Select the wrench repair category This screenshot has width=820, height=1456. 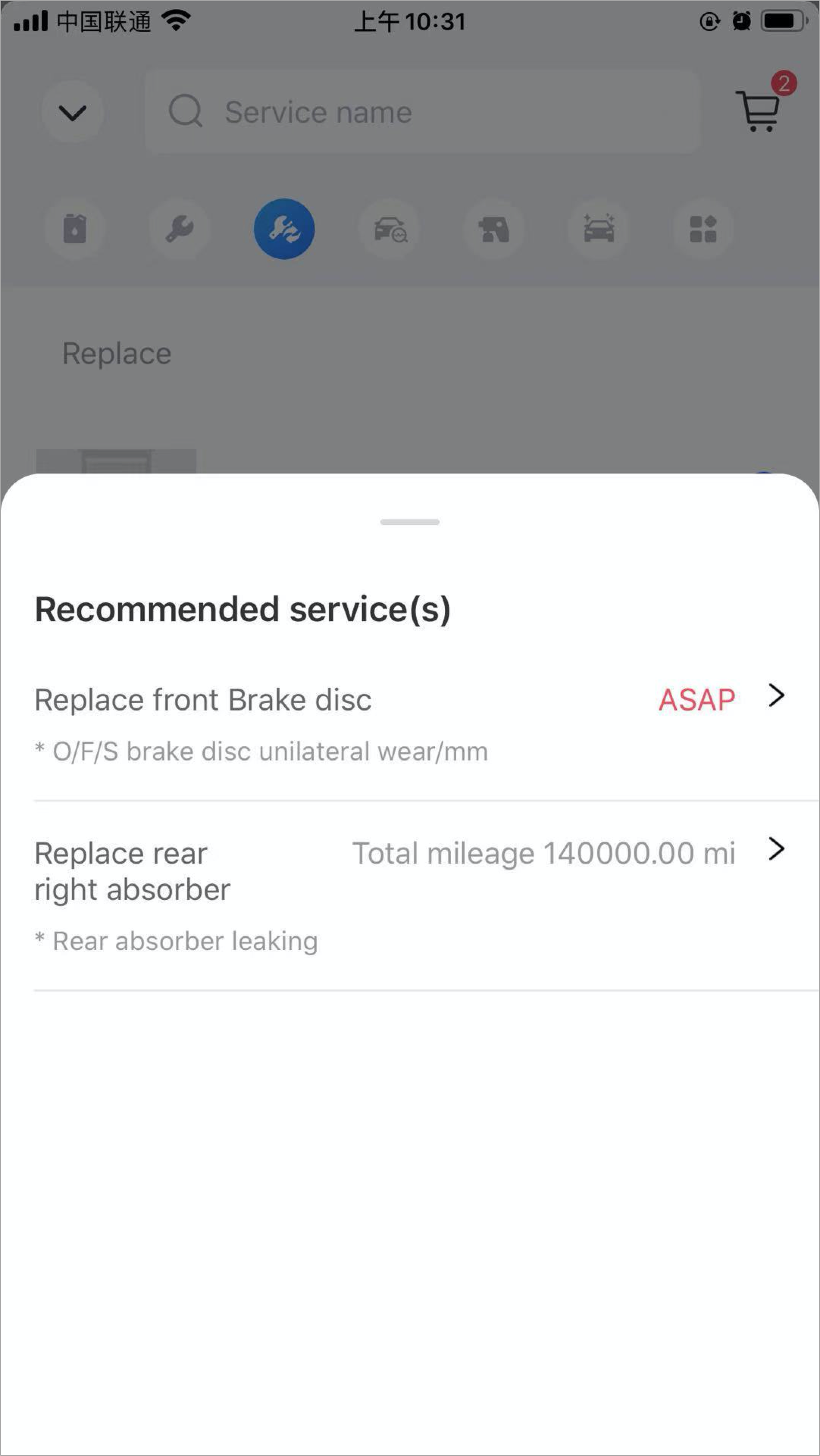(180, 229)
